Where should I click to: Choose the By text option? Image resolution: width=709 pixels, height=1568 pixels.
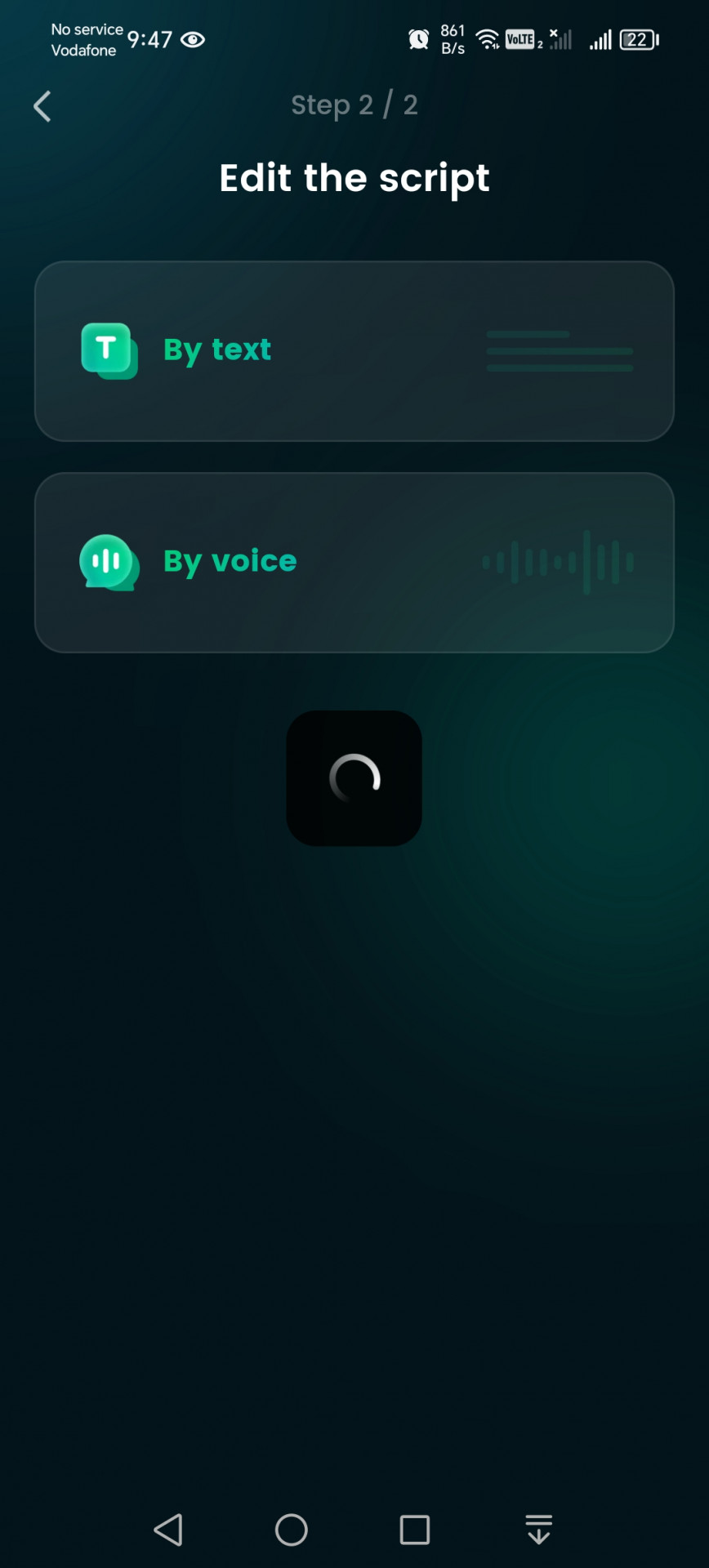pyautogui.click(x=354, y=351)
